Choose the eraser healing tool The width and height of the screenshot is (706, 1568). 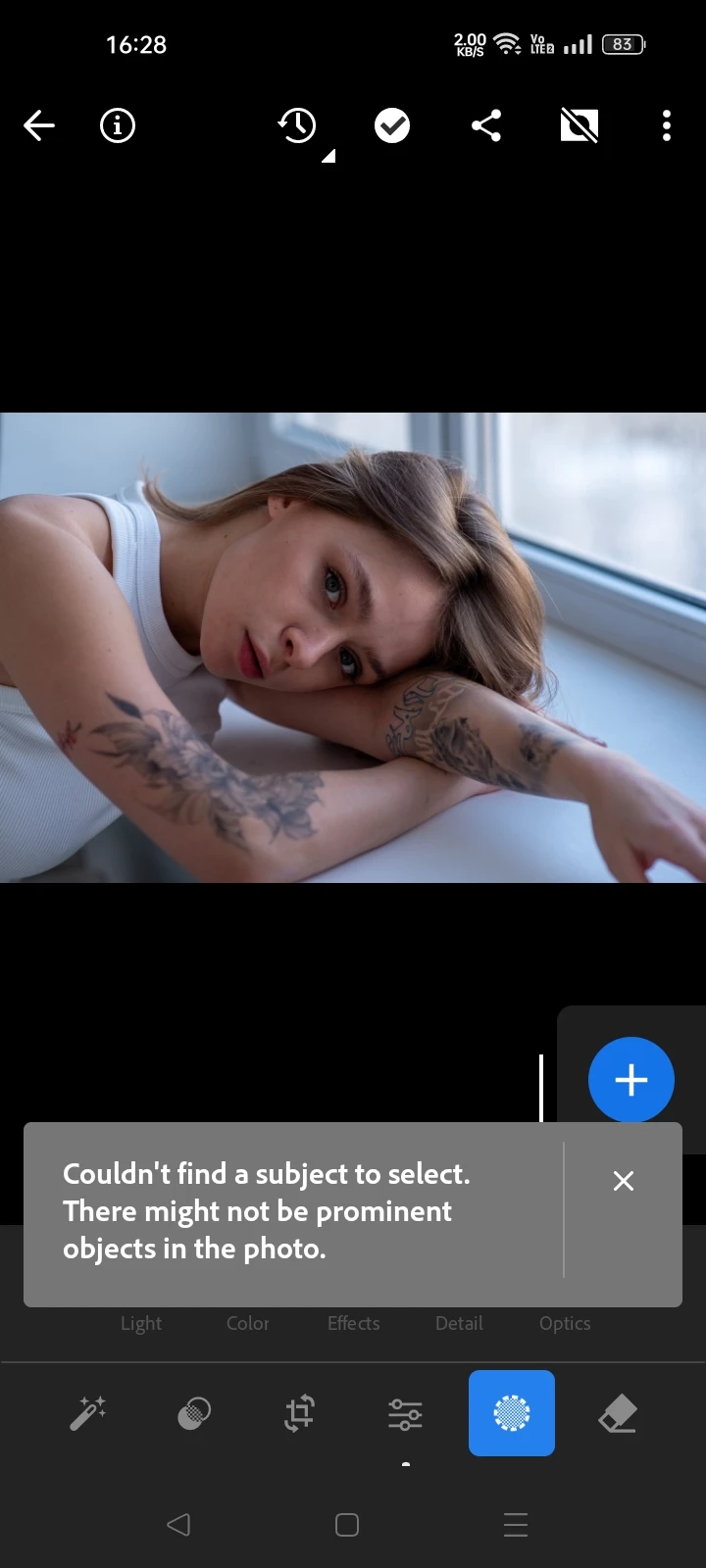[x=618, y=1413]
